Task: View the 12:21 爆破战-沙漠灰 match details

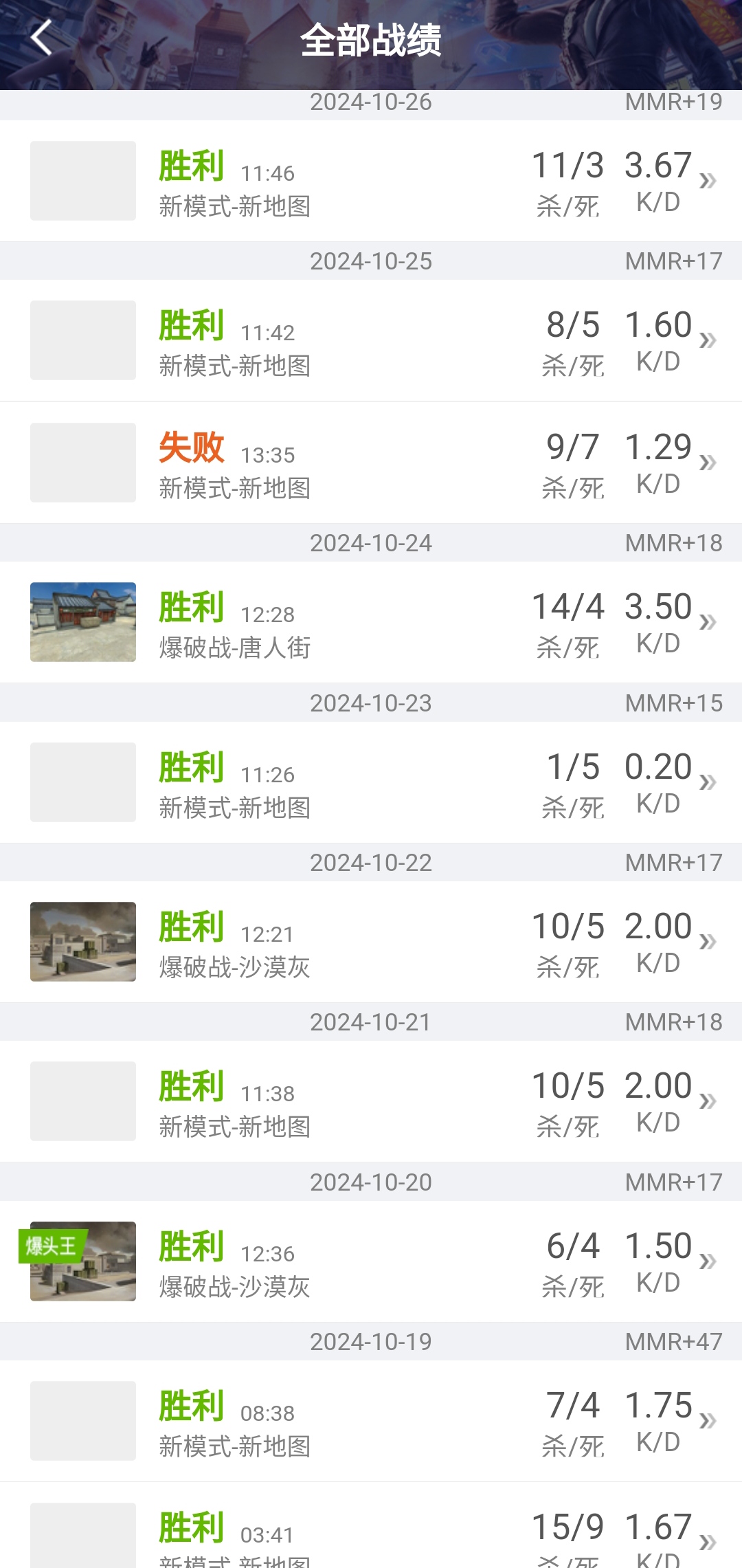Action: tap(371, 942)
